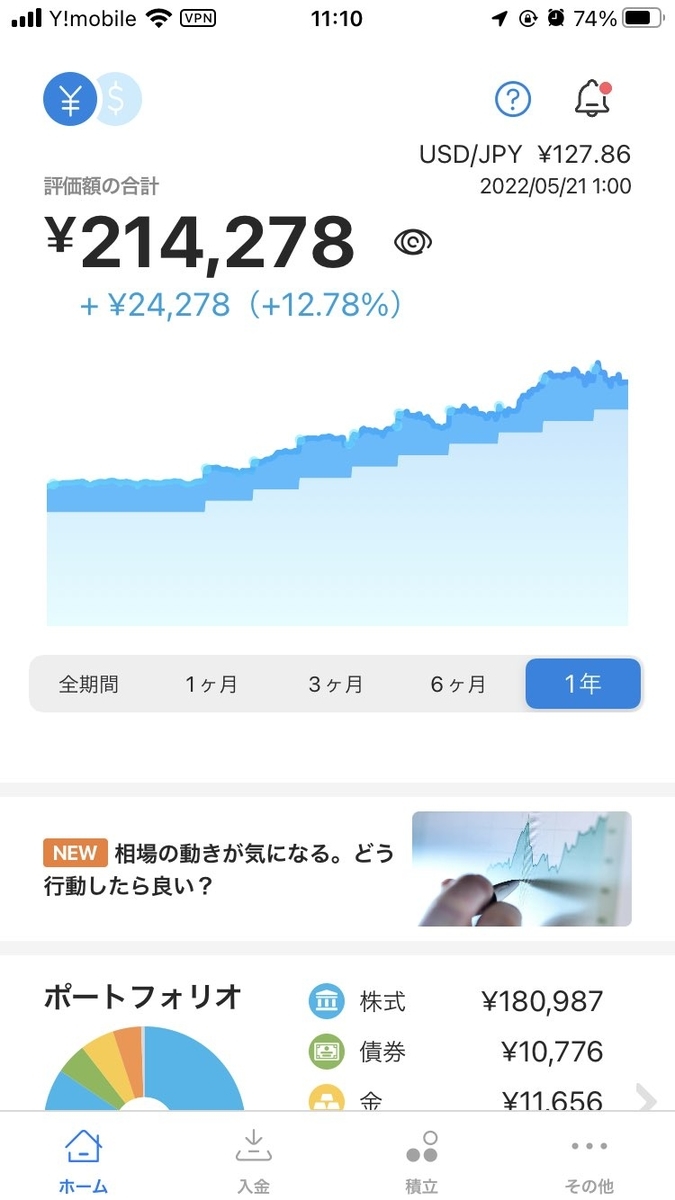The image size is (675, 1200).
Task: Open the 積立 tab
Action: (x=422, y=1160)
